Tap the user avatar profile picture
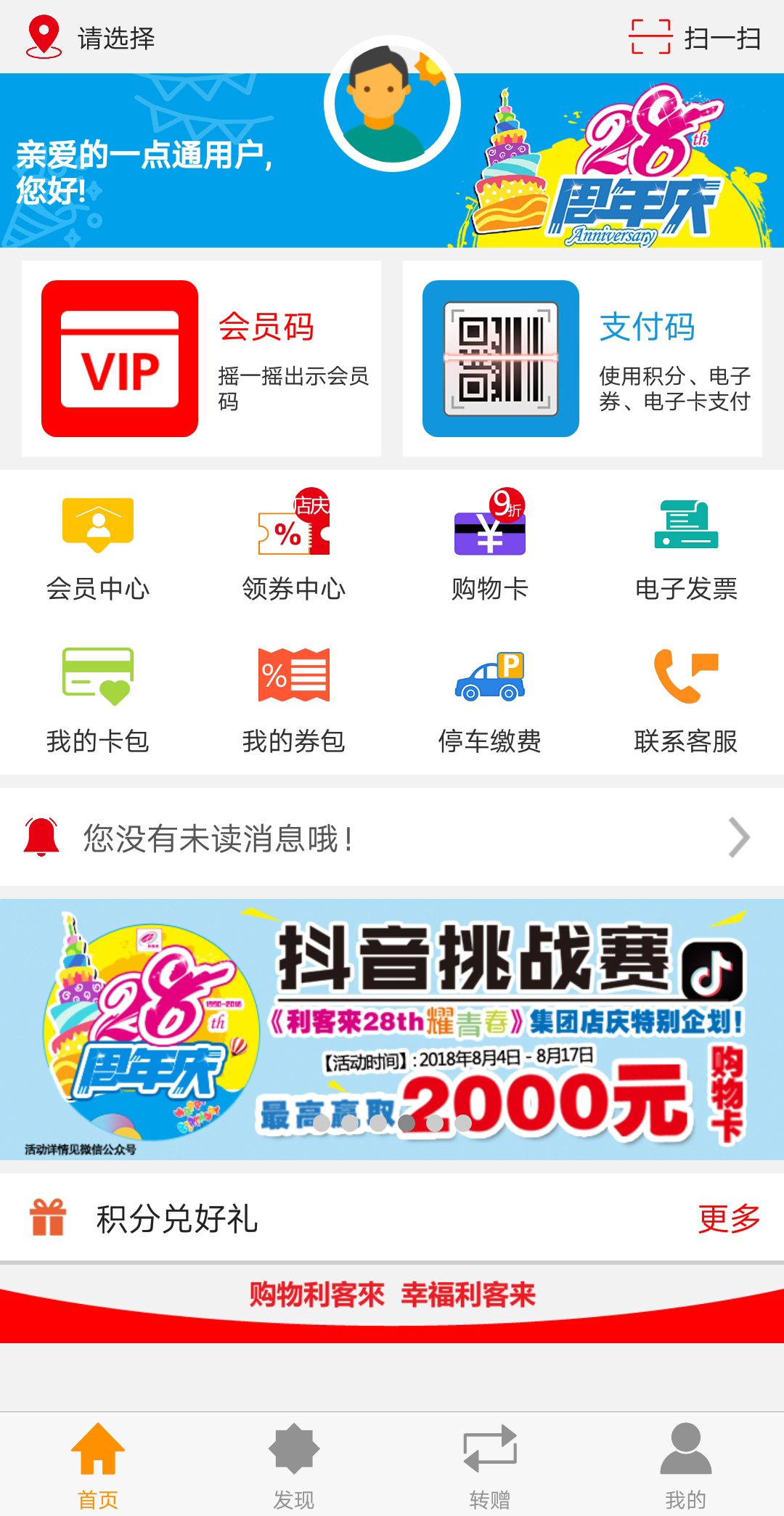Image resolution: width=784 pixels, height=1516 pixels. click(x=392, y=103)
